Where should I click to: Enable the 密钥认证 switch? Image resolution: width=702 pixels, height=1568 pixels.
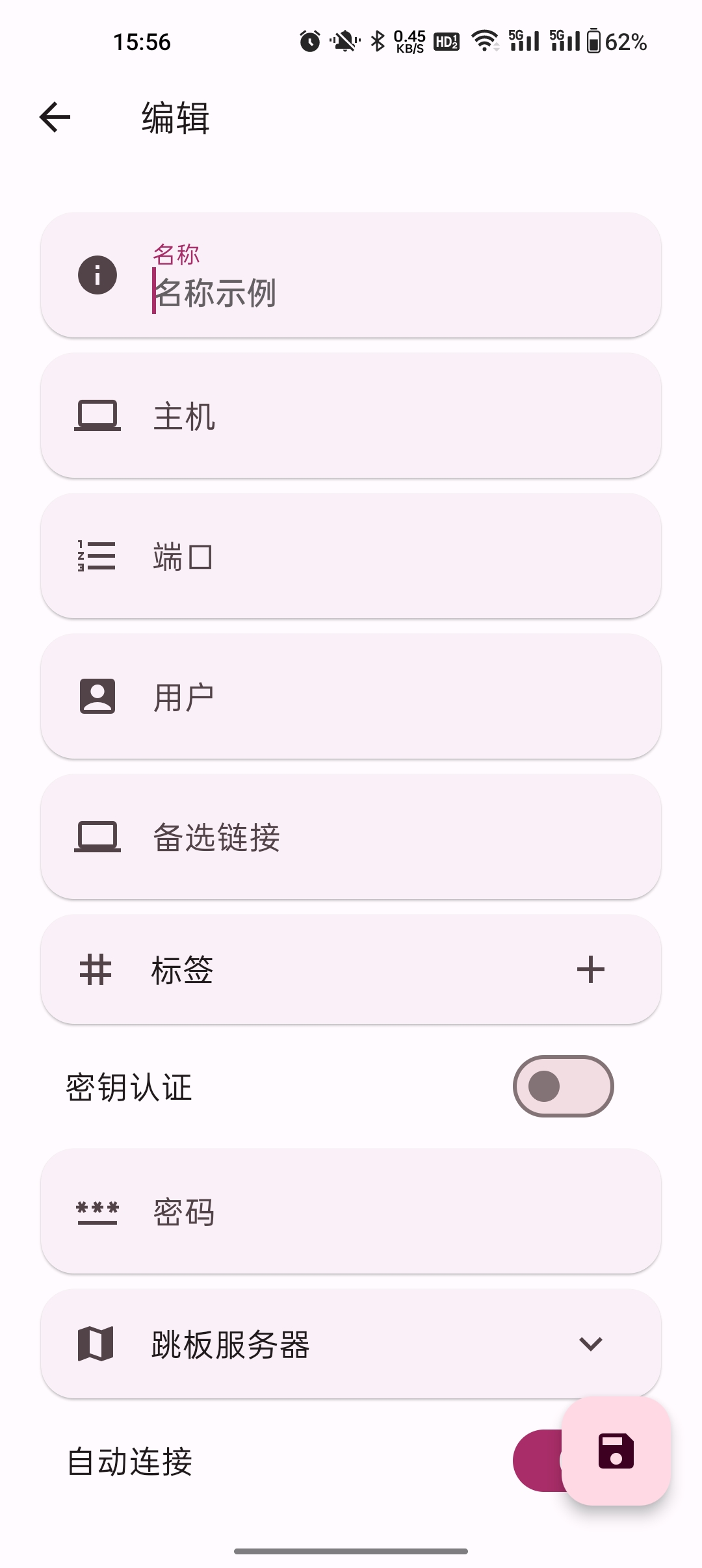click(562, 1086)
